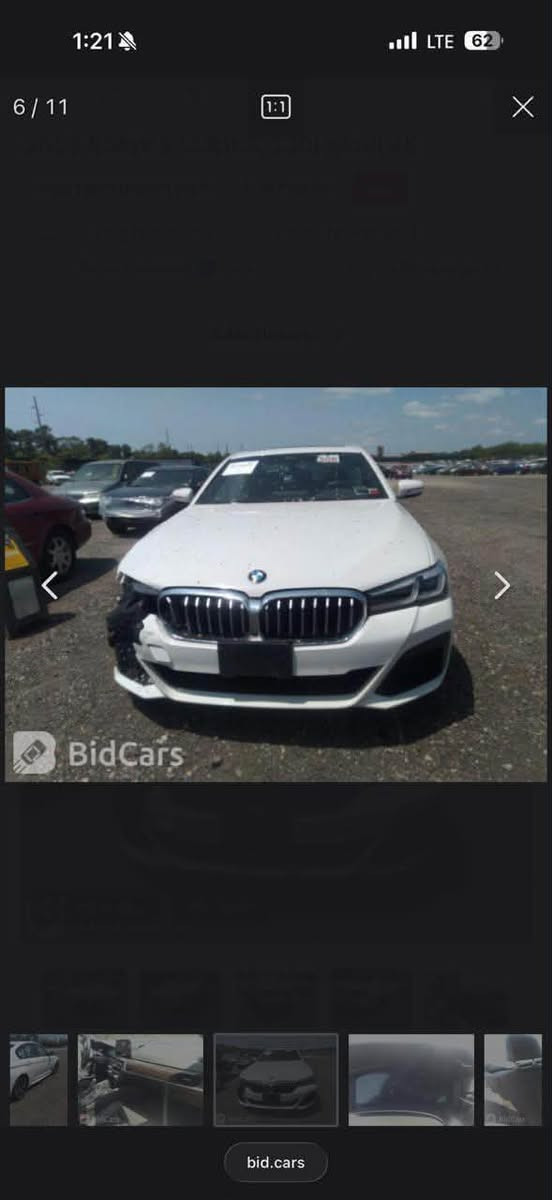The width and height of the screenshot is (552, 1200).
Task: Open the car interior dashboard thumbnail
Action: (140, 1080)
